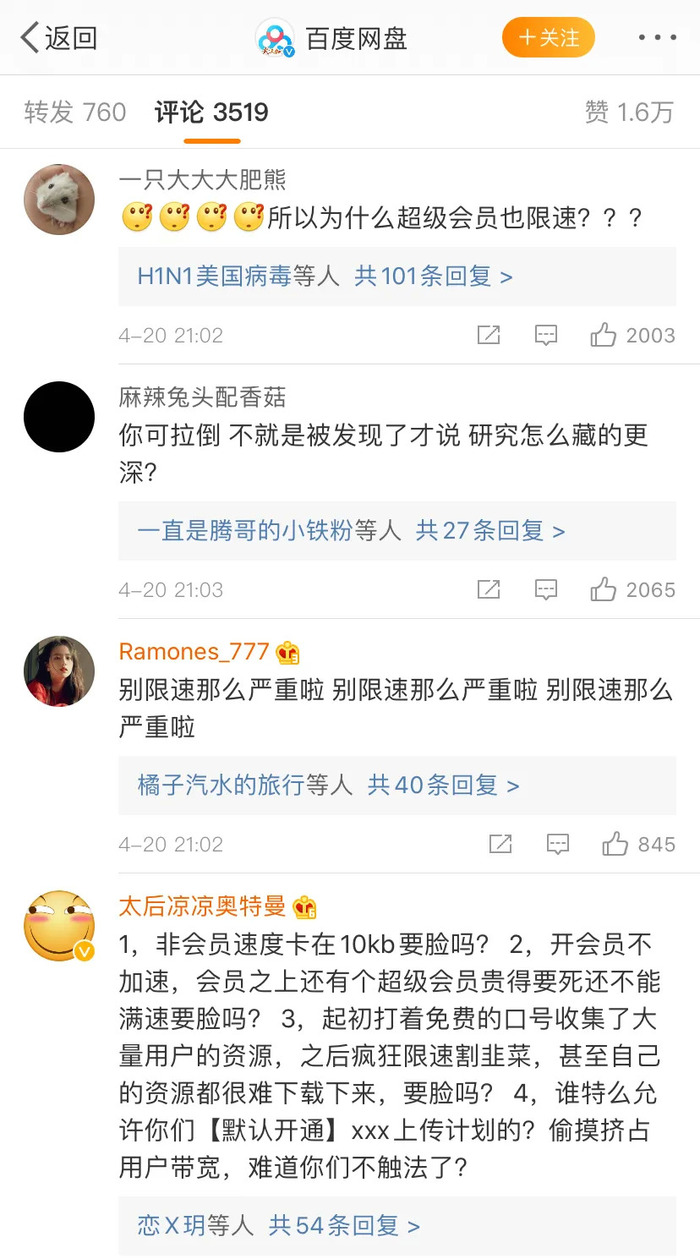Repost 一只大大大肥熊's comment
700x1259 pixels.
pyautogui.click(x=488, y=335)
